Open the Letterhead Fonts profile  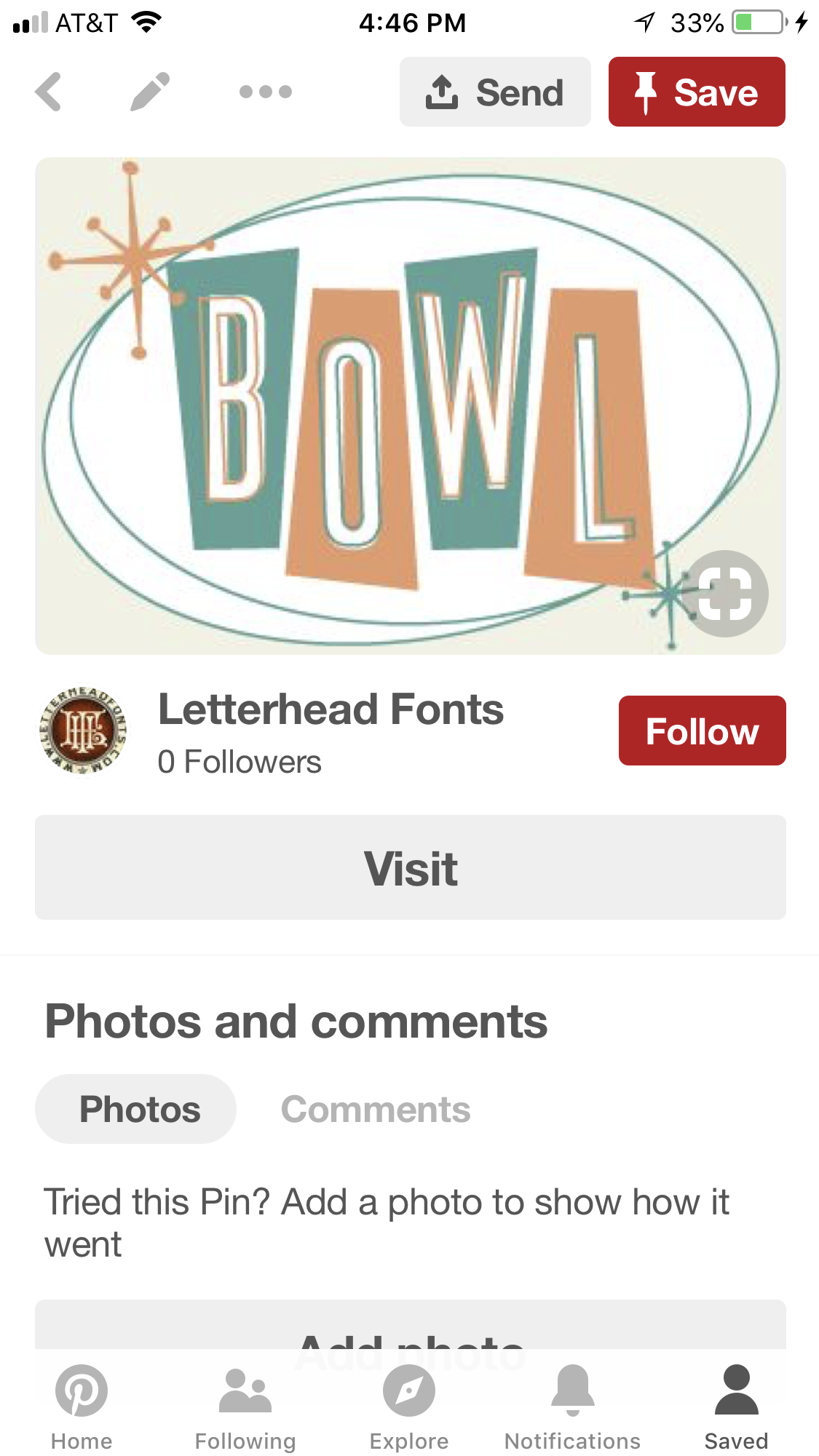point(331,709)
